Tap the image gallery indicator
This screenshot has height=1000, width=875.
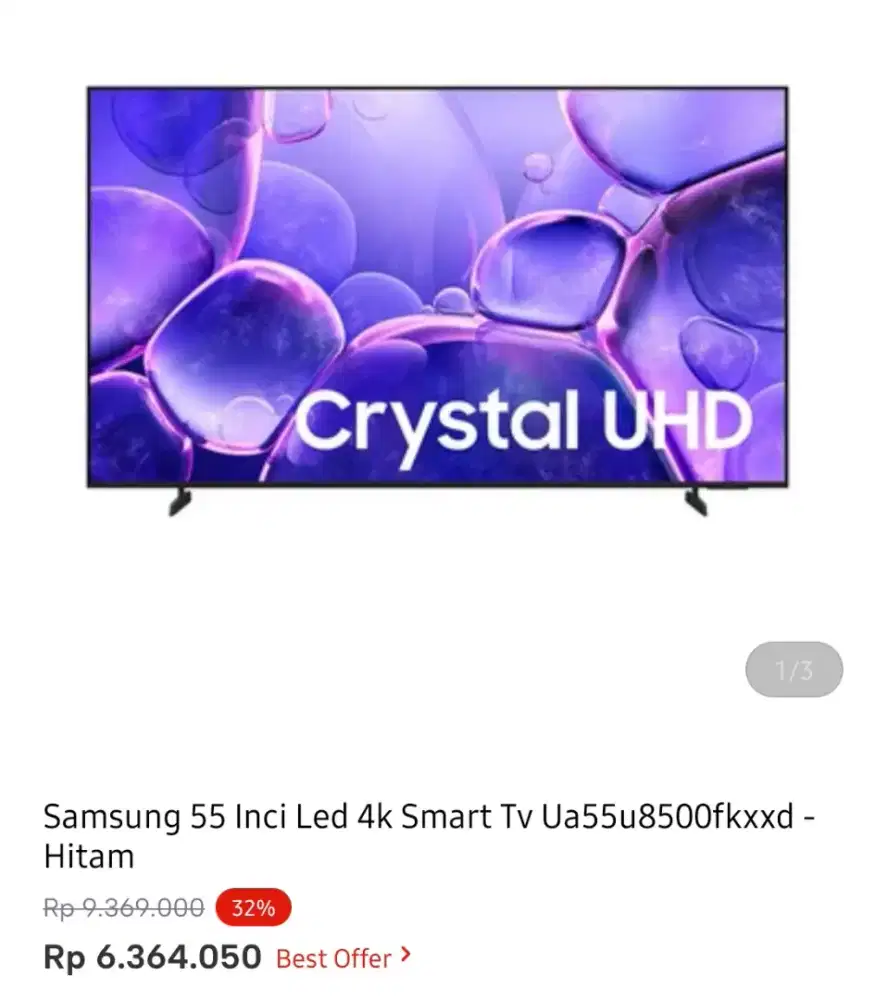[x=794, y=669]
